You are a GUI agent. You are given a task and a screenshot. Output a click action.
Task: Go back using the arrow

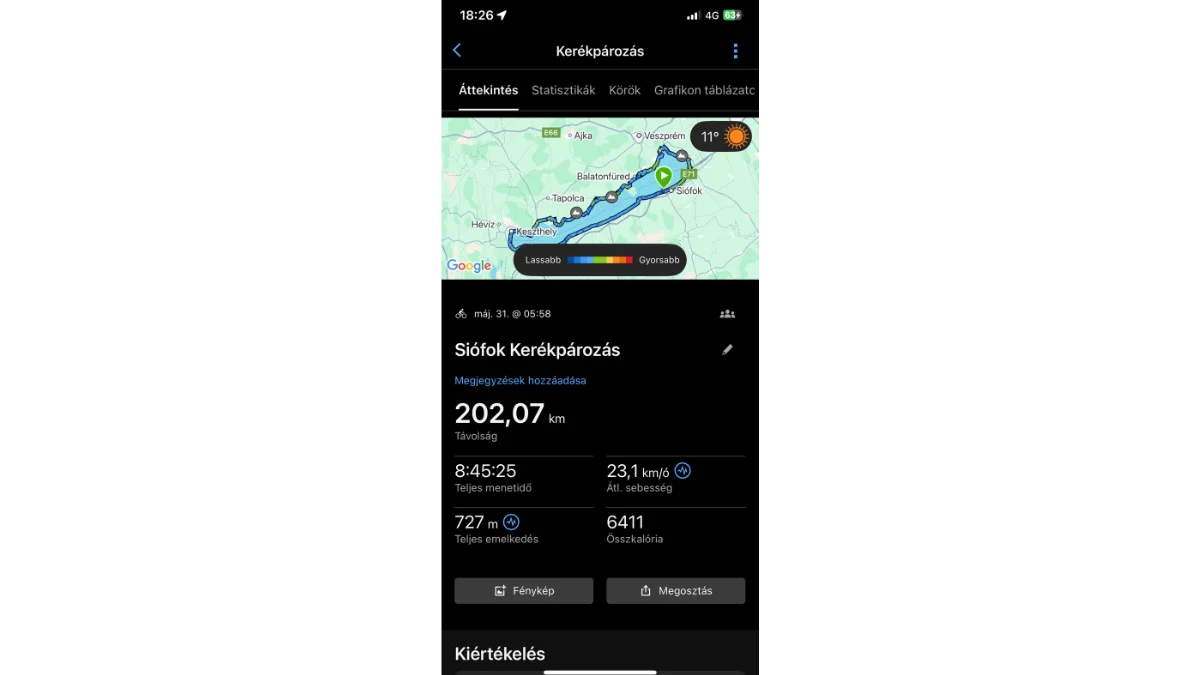457,51
